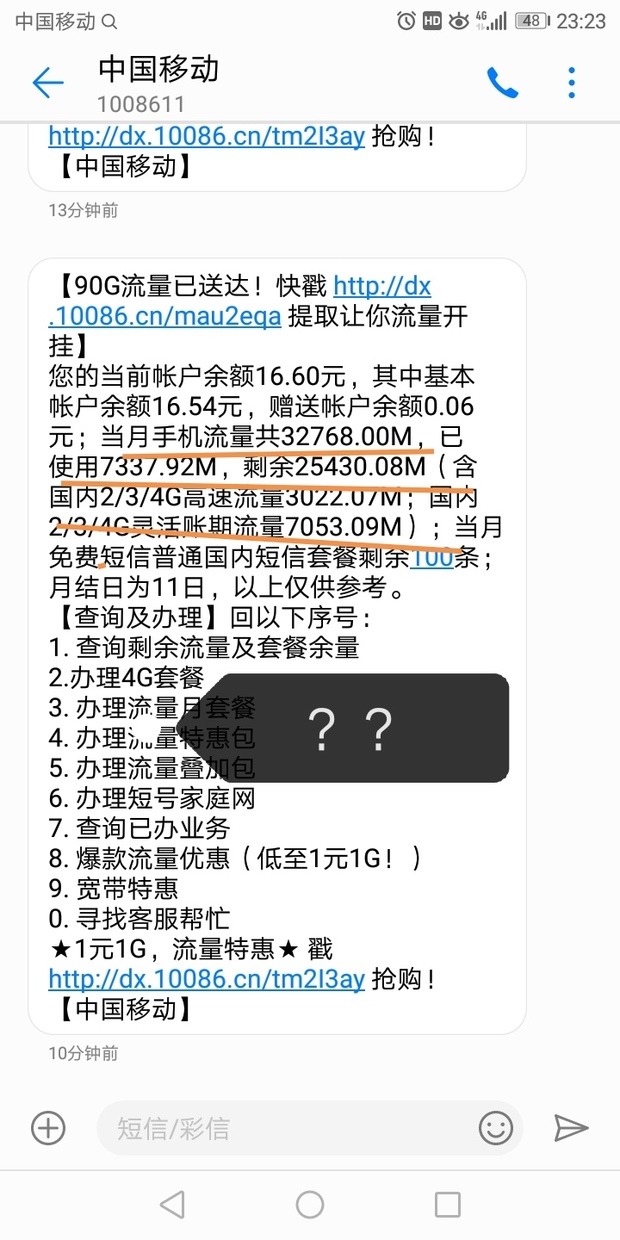The image size is (620, 1240).
Task: Tap the system home button
Action: tap(310, 1204)
